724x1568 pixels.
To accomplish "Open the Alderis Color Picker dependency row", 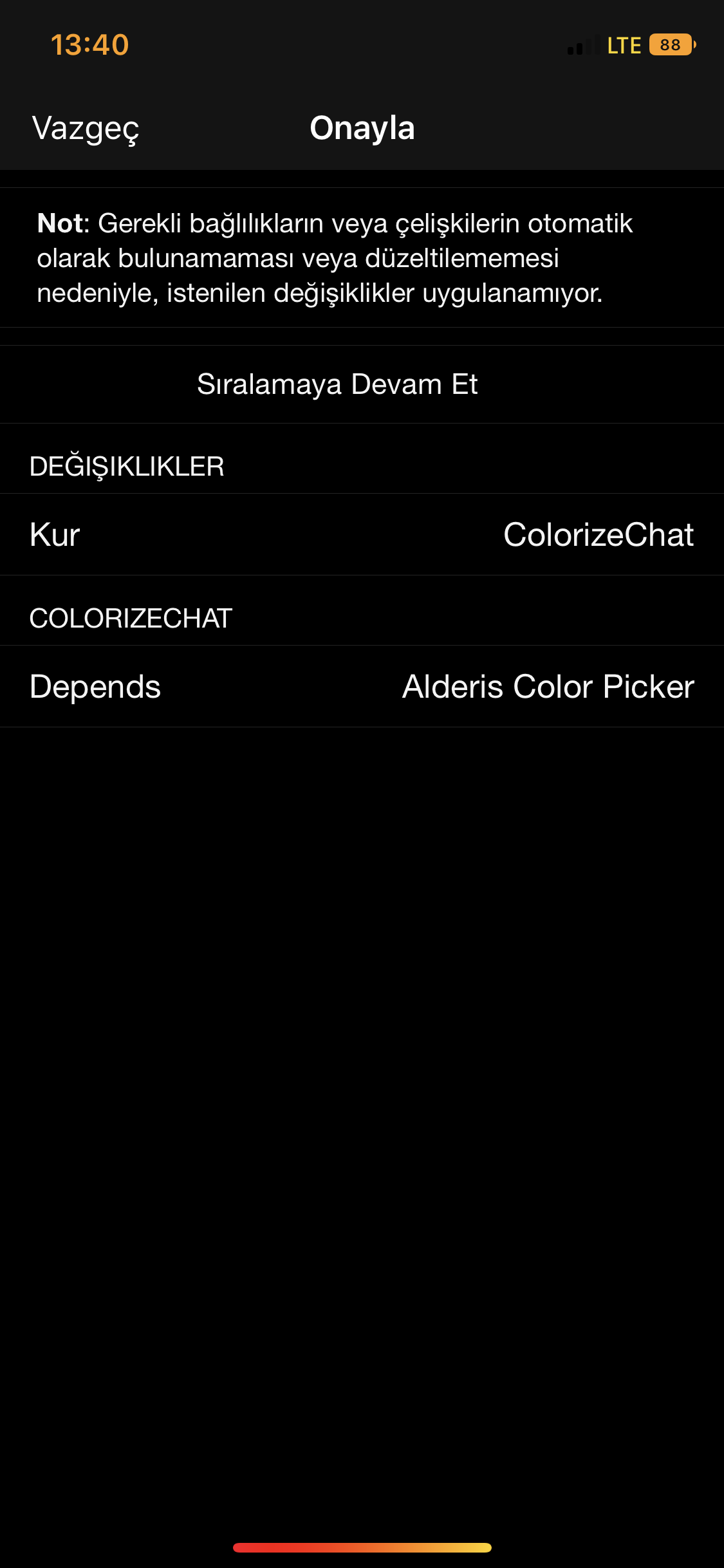I will [362, 686].
